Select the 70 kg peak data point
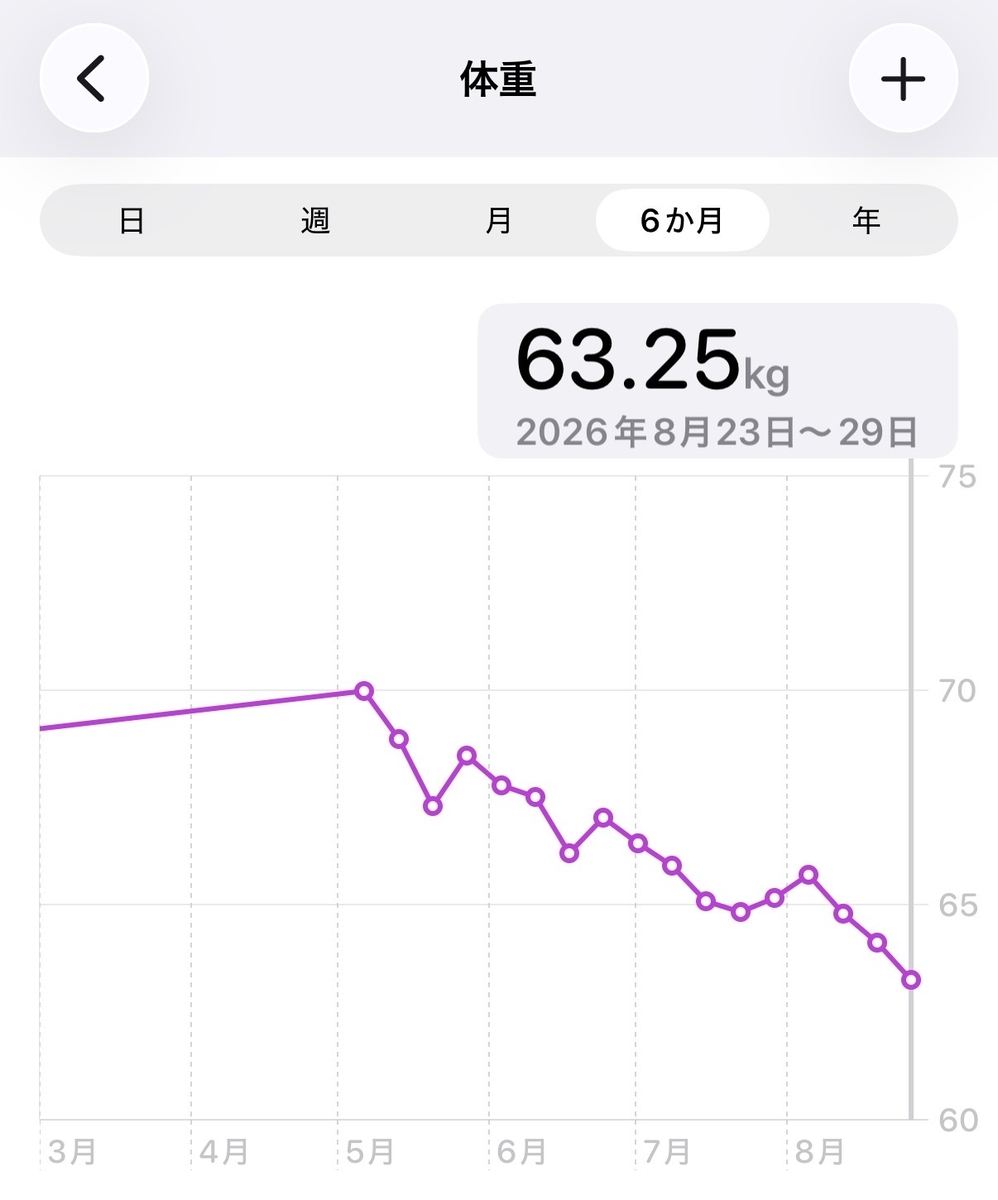This screenshot has height=1200, width=998. (x=364, y=691)
